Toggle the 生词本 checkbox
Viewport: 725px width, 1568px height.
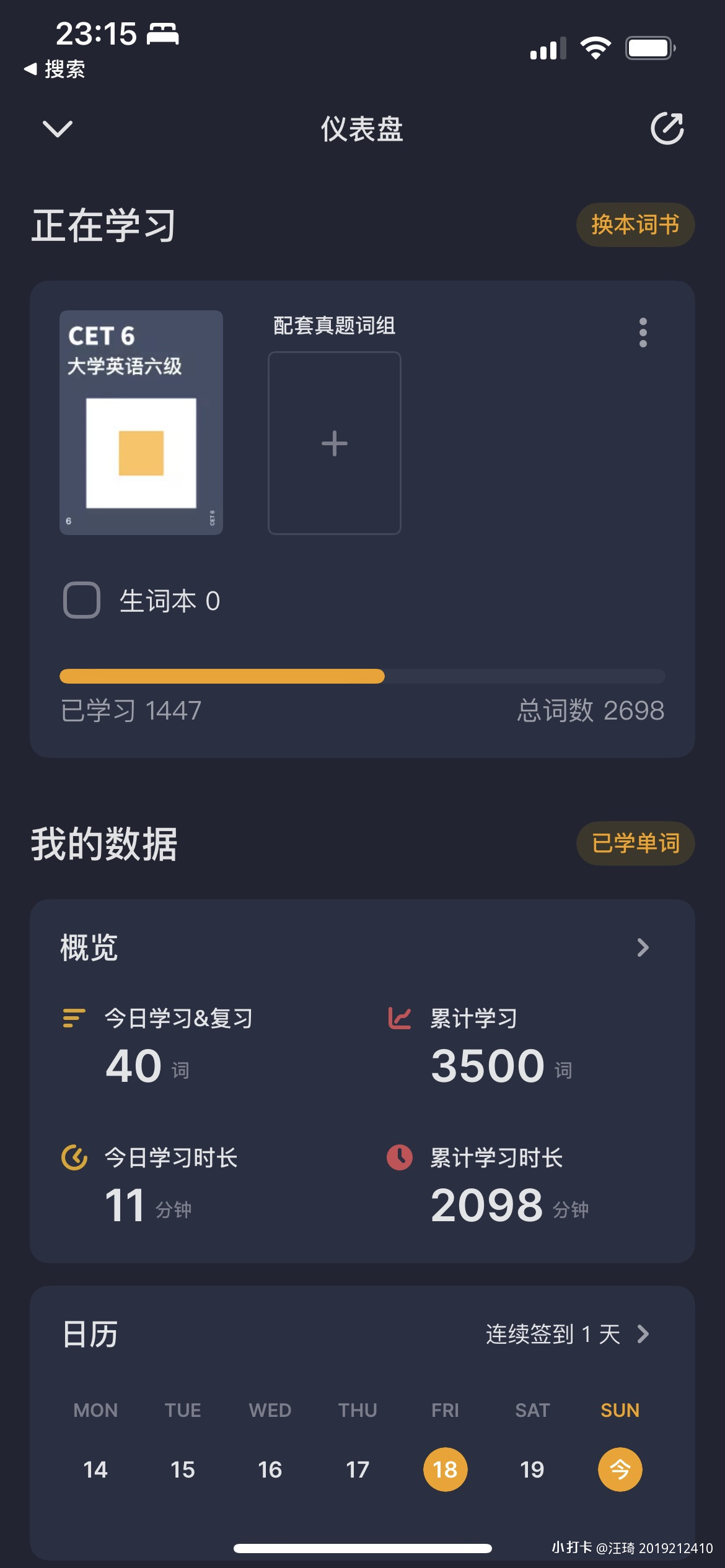click(82, 600)
